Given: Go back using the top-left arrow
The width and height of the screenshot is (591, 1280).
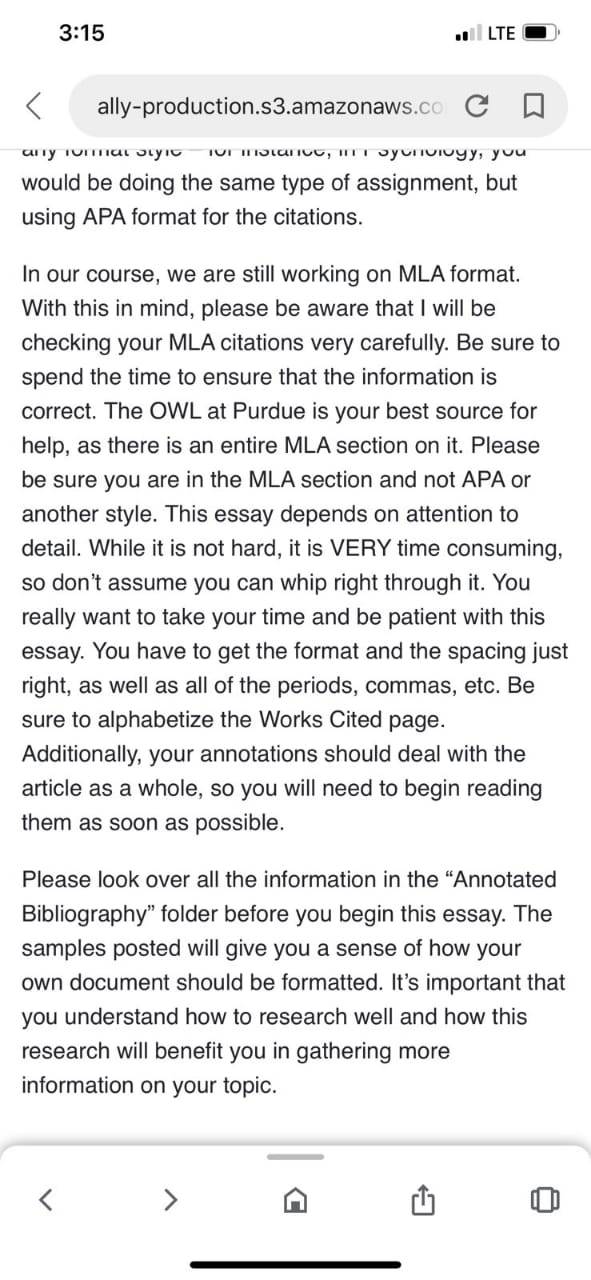Looking at the screenshot, I should (x=33, y=106).
